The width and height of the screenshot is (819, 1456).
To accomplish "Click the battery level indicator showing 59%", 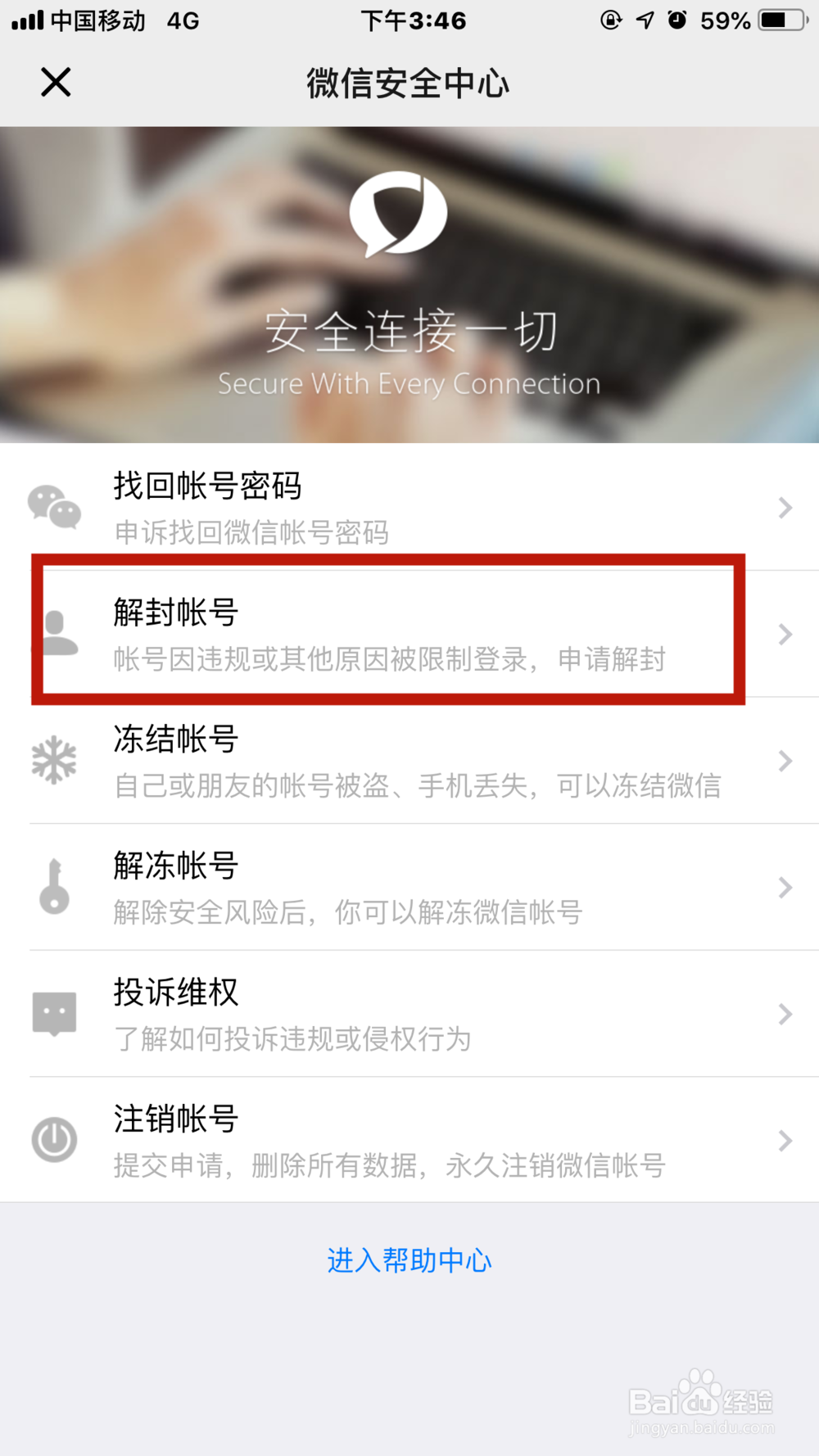I will (781, 21).
